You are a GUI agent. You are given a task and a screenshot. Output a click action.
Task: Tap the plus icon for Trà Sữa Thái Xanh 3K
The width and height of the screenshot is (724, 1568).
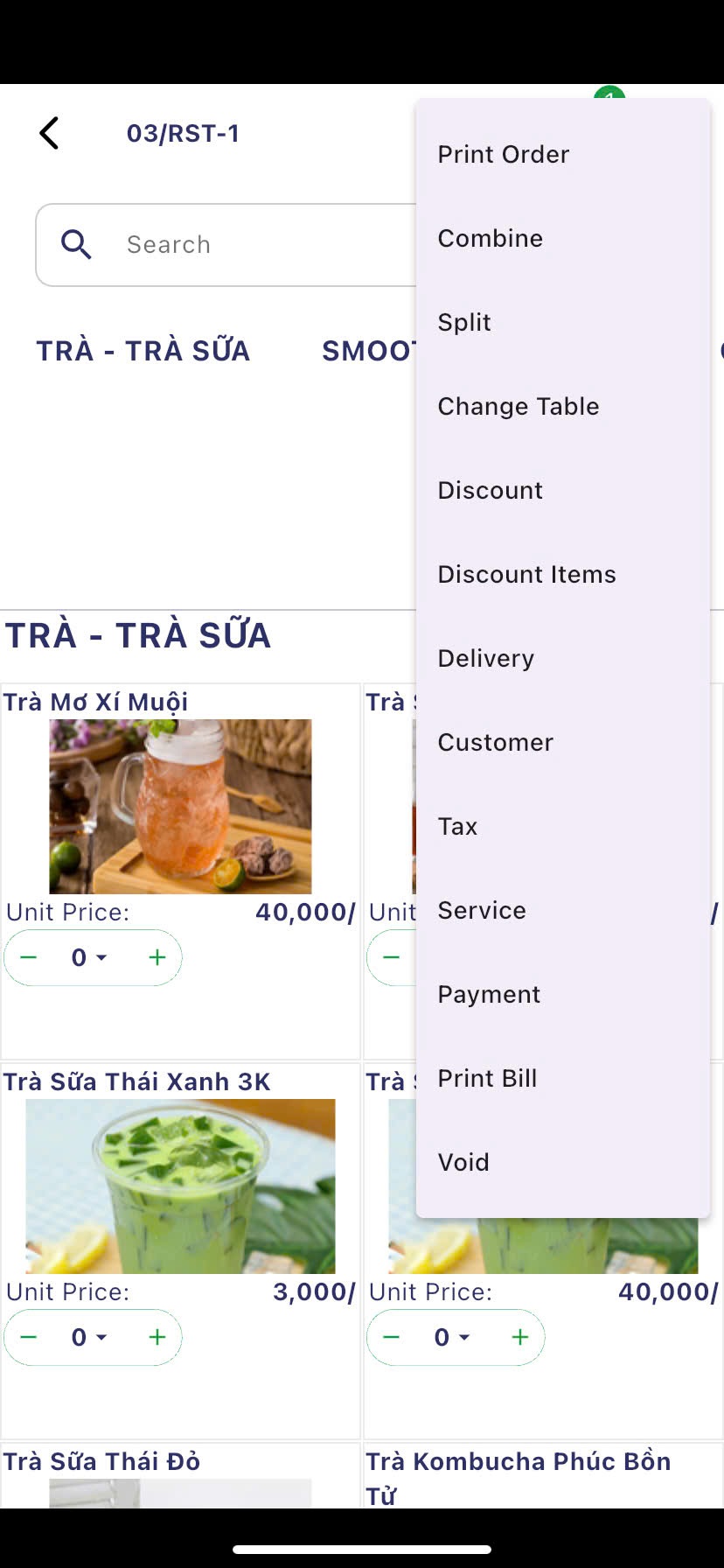click(157, 1337)
